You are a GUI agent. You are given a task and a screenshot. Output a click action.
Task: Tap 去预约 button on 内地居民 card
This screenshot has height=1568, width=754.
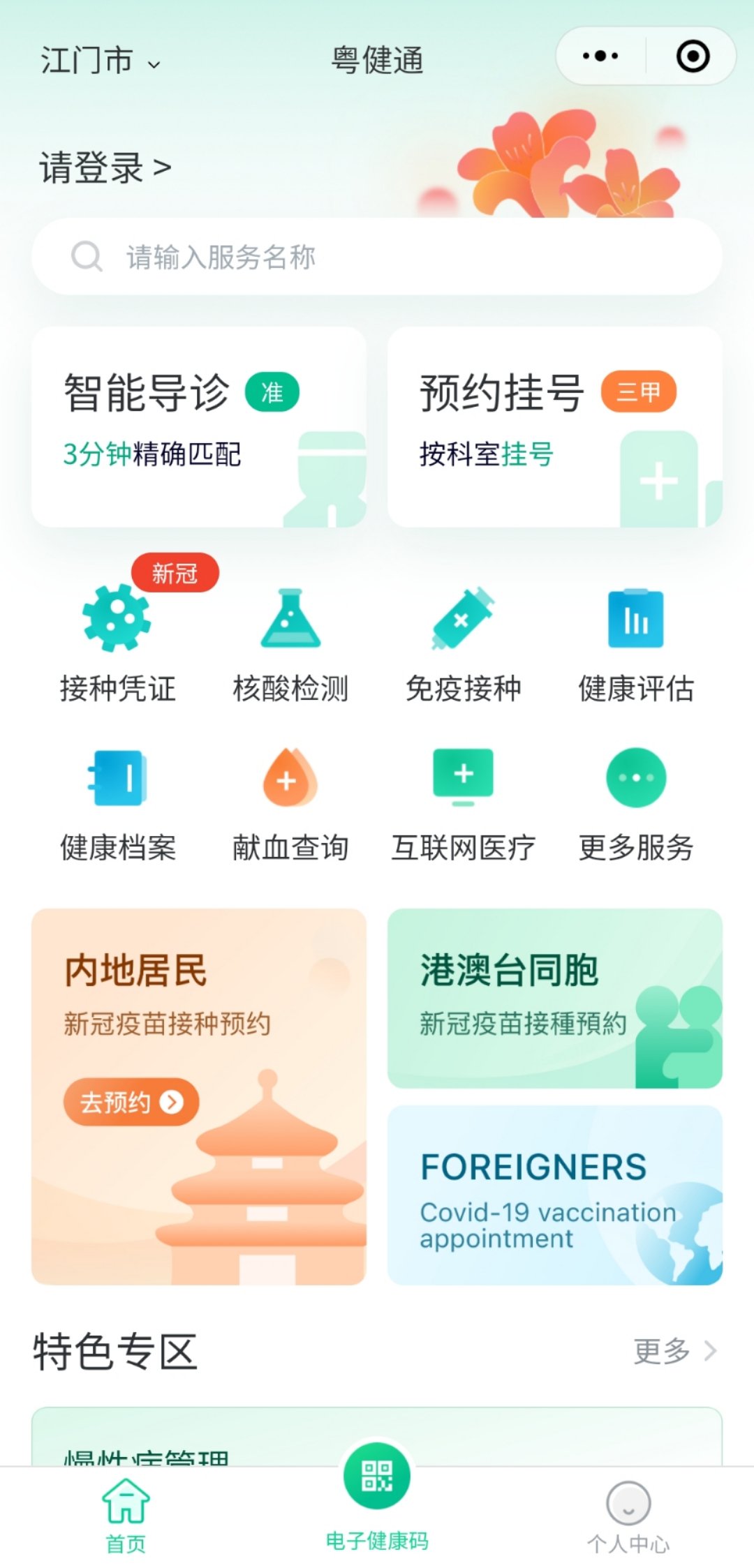coord(131,1102)
